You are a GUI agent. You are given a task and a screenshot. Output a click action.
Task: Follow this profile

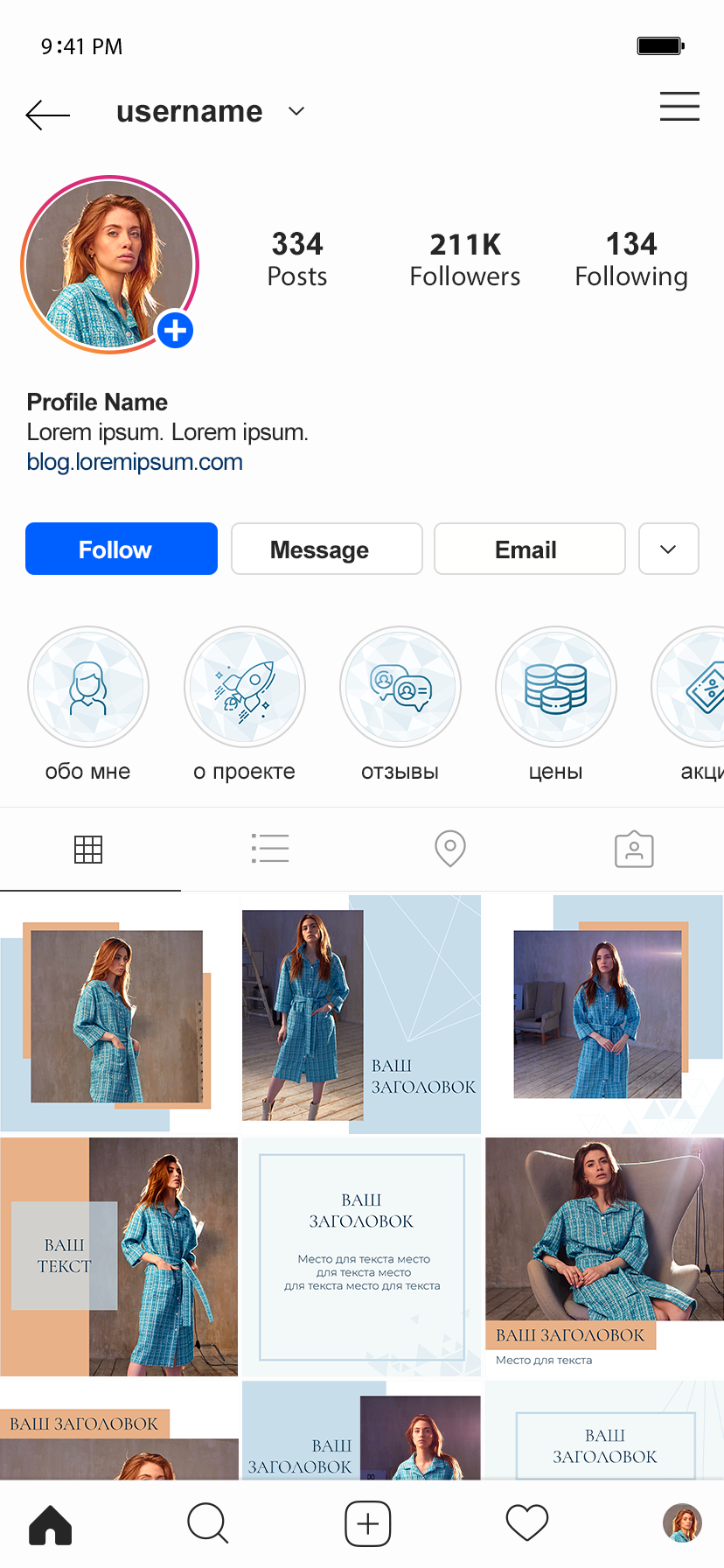[x=122, y=549]
